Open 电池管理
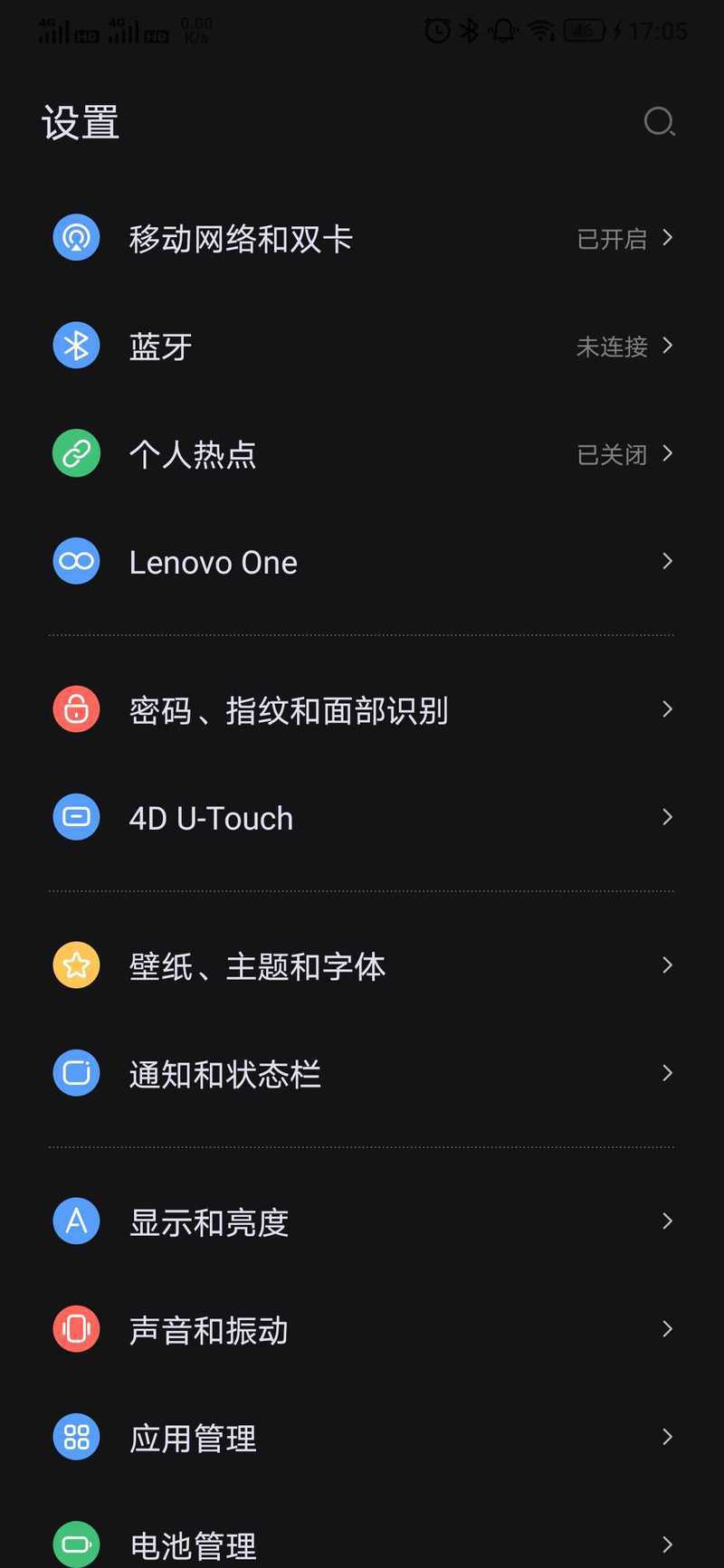Screen dimensions: 724x1568 [362, 1538]
